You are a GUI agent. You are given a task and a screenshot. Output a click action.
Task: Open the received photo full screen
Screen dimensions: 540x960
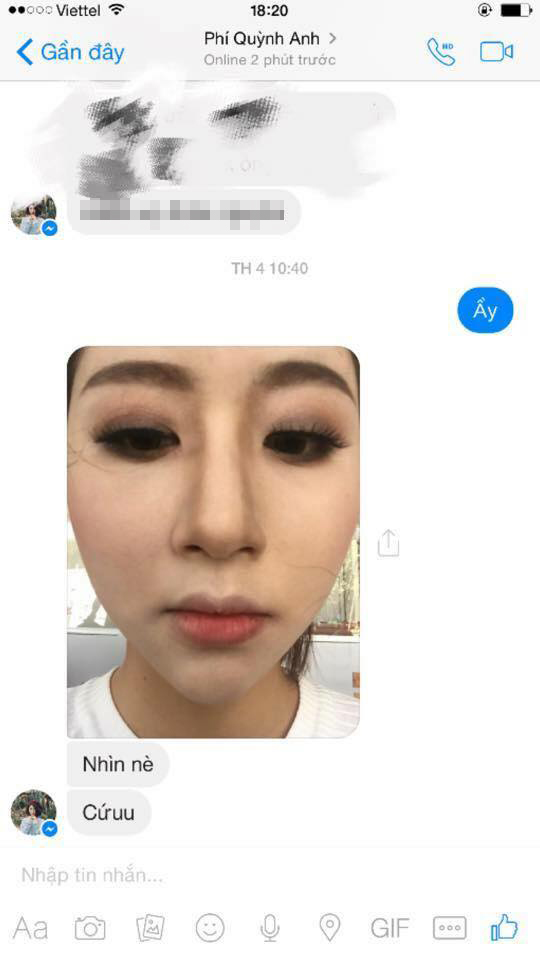pyautogui.click(x=213, y=542)
